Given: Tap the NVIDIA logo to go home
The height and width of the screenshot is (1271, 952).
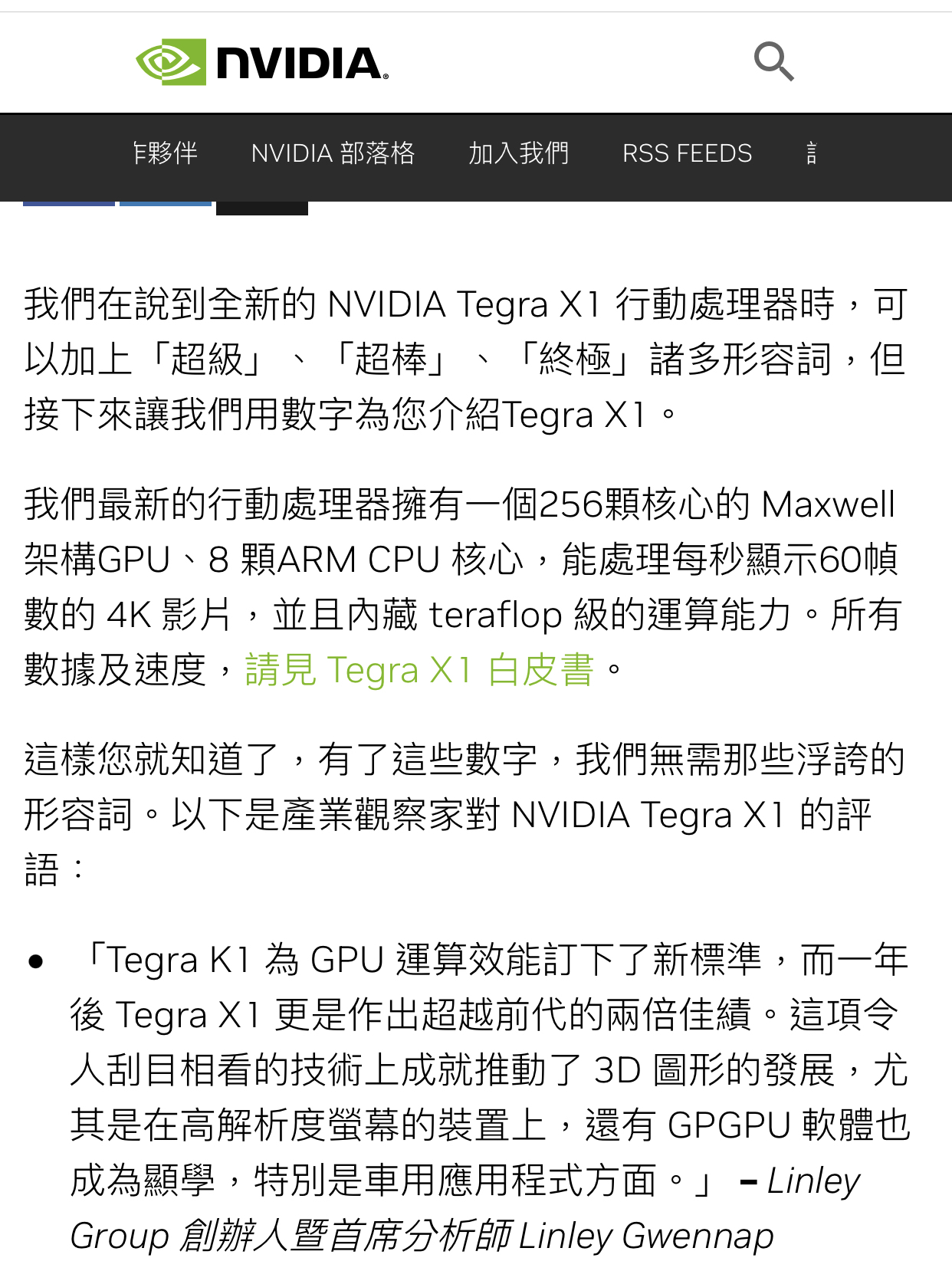Looking at the screenshot, I should point(262,62).
